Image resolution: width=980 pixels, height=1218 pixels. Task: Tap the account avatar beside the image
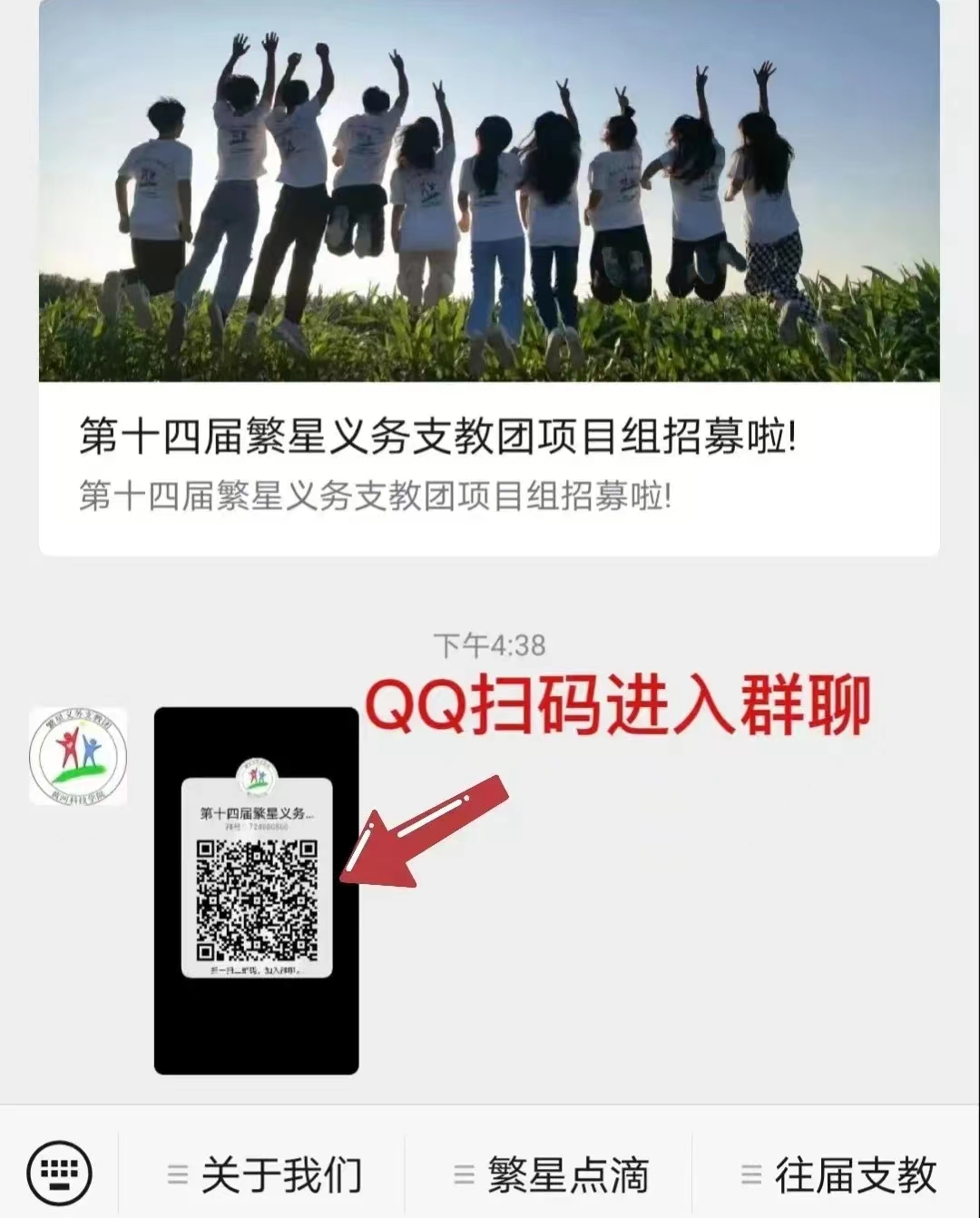coord(78,756)
